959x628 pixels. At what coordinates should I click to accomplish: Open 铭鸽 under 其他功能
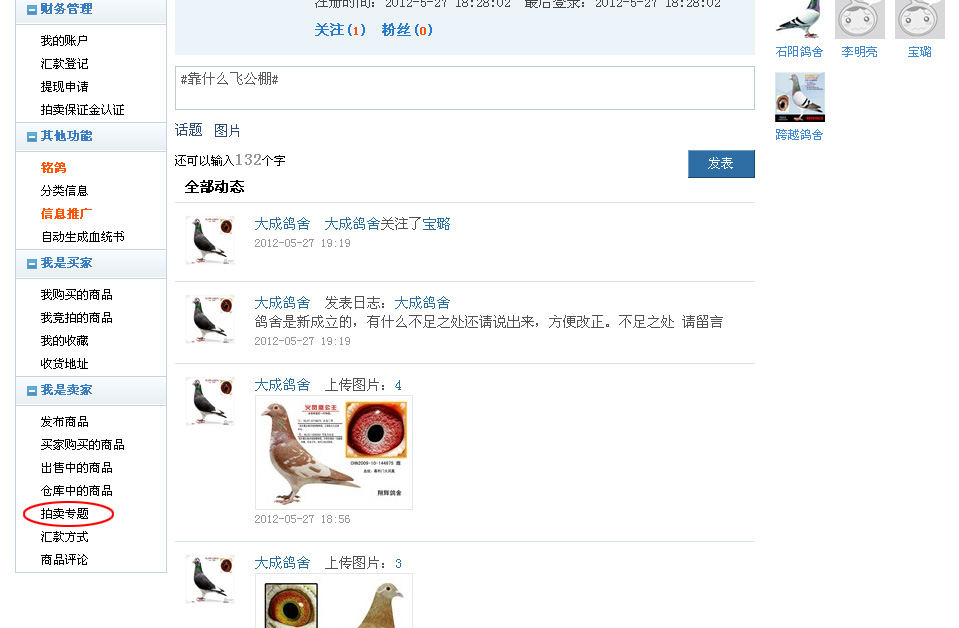point(53,168)
